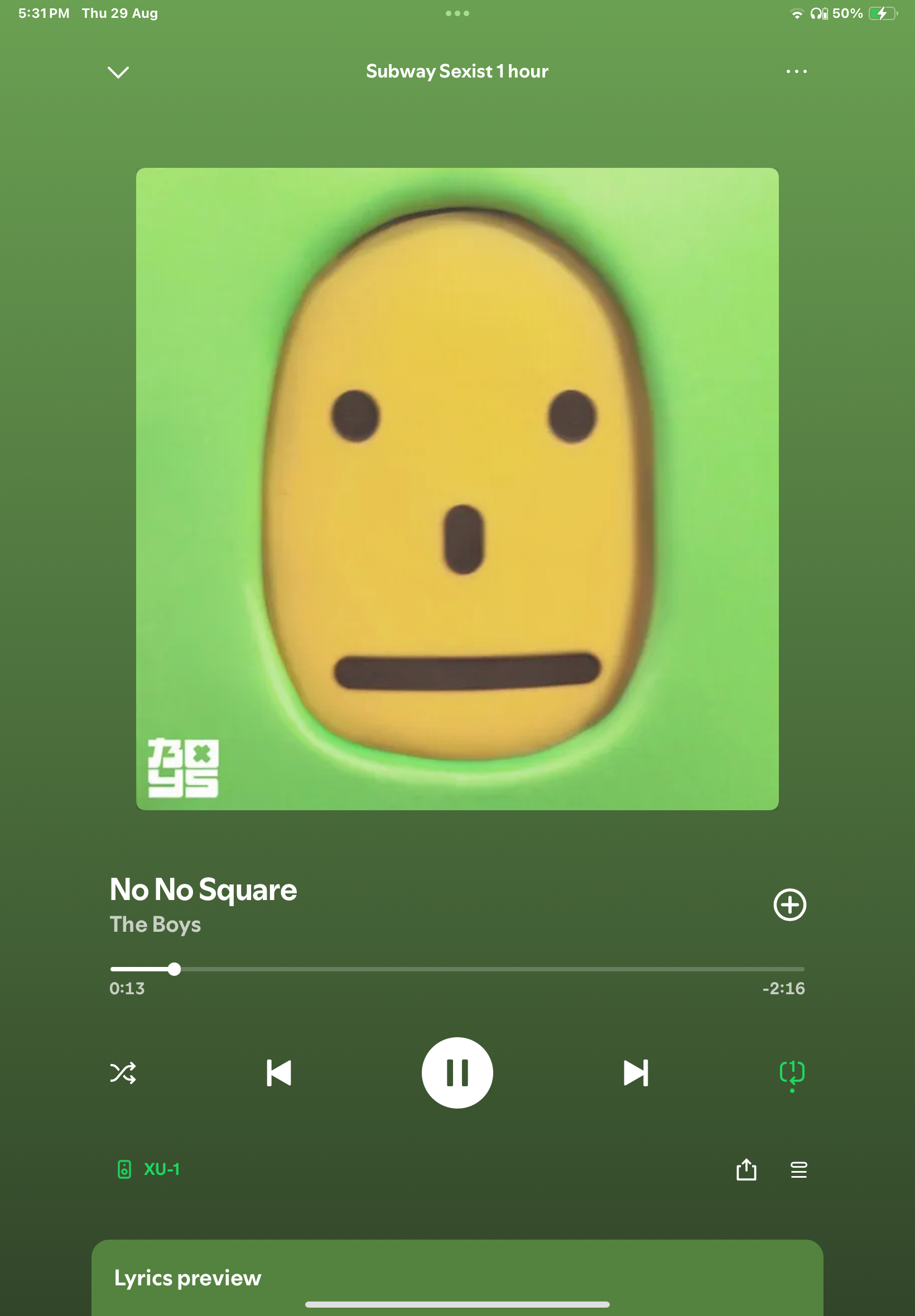Open XU-1 device picker
Viewport: 915px width, 1316px height.
coord(149,1169)
